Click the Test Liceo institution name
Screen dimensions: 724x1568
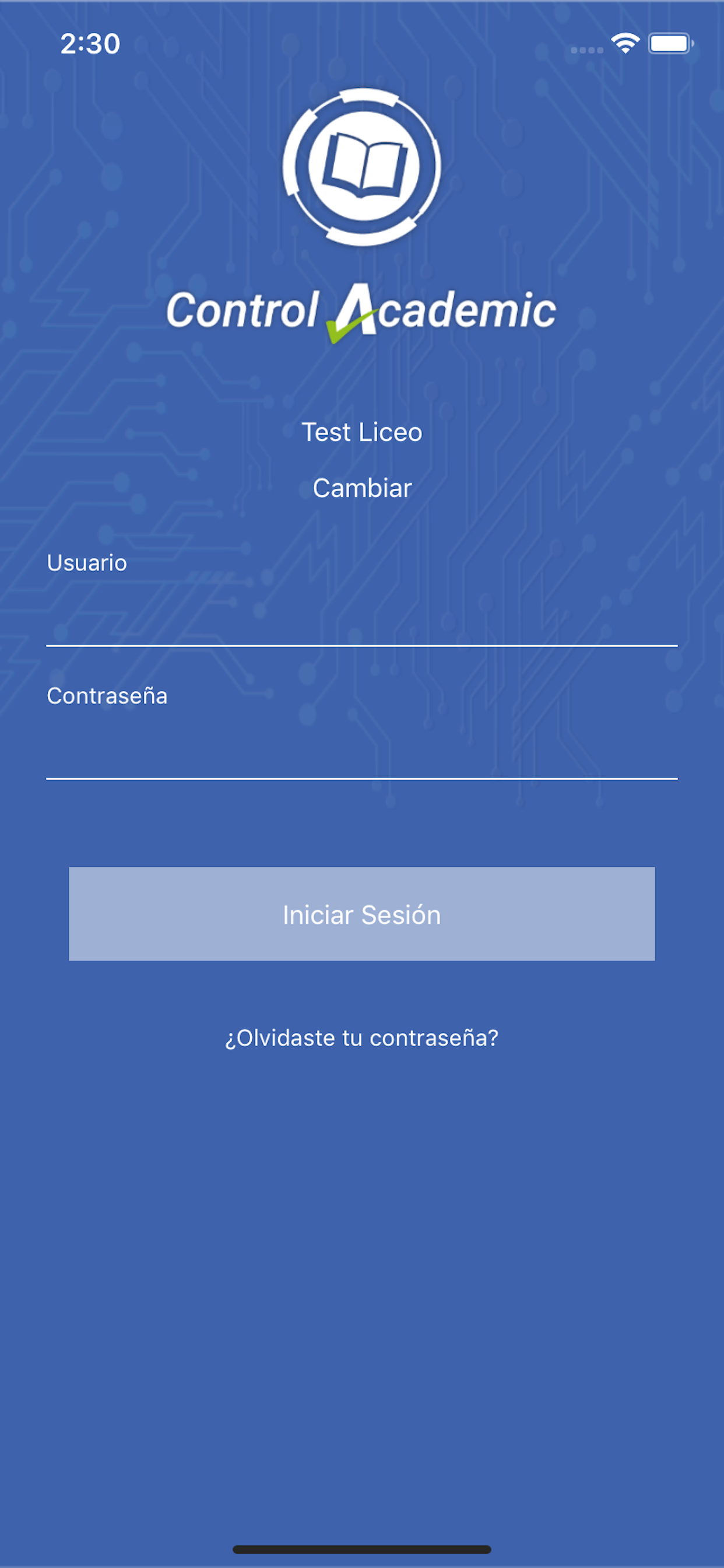(362, 432)
